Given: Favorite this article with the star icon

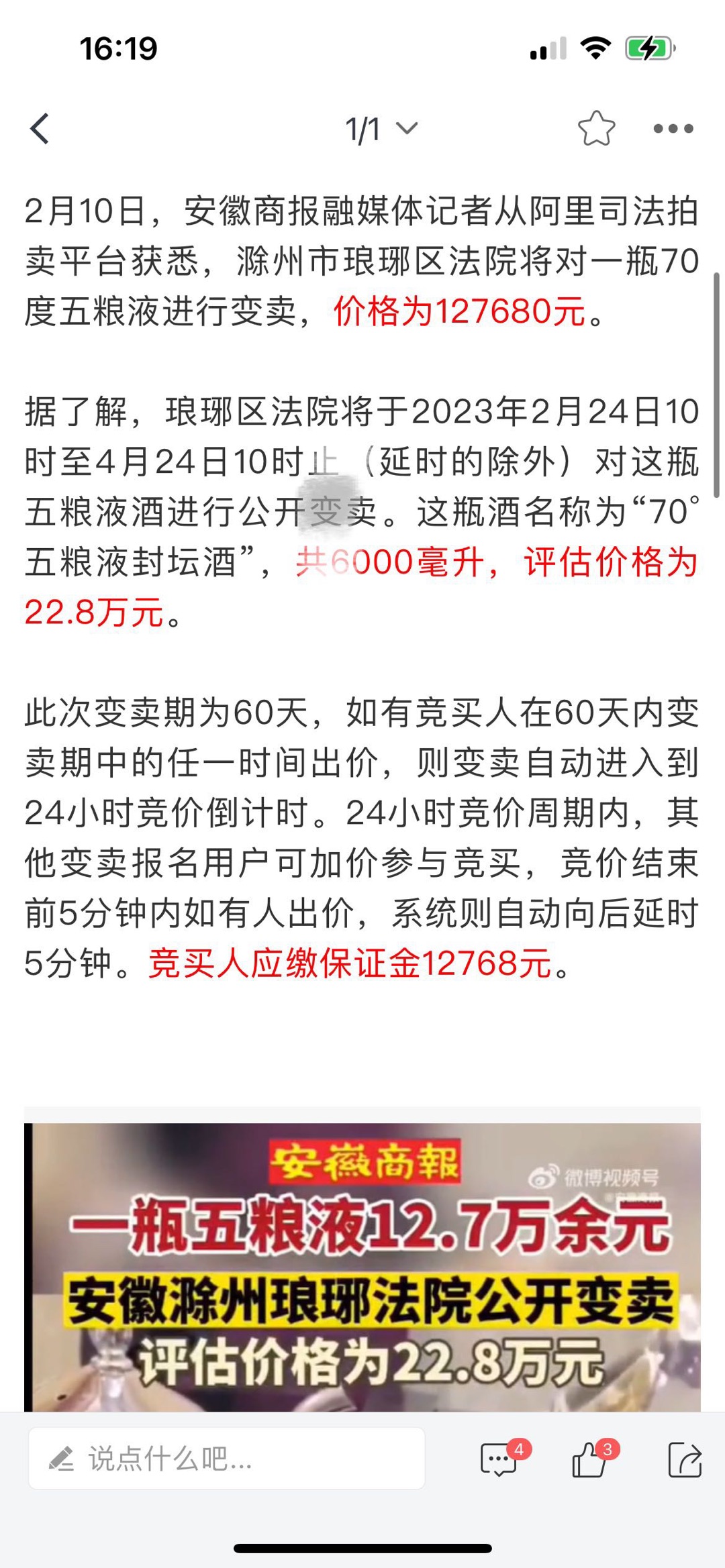Looking at the screenshot, I should tap(596, 128).
